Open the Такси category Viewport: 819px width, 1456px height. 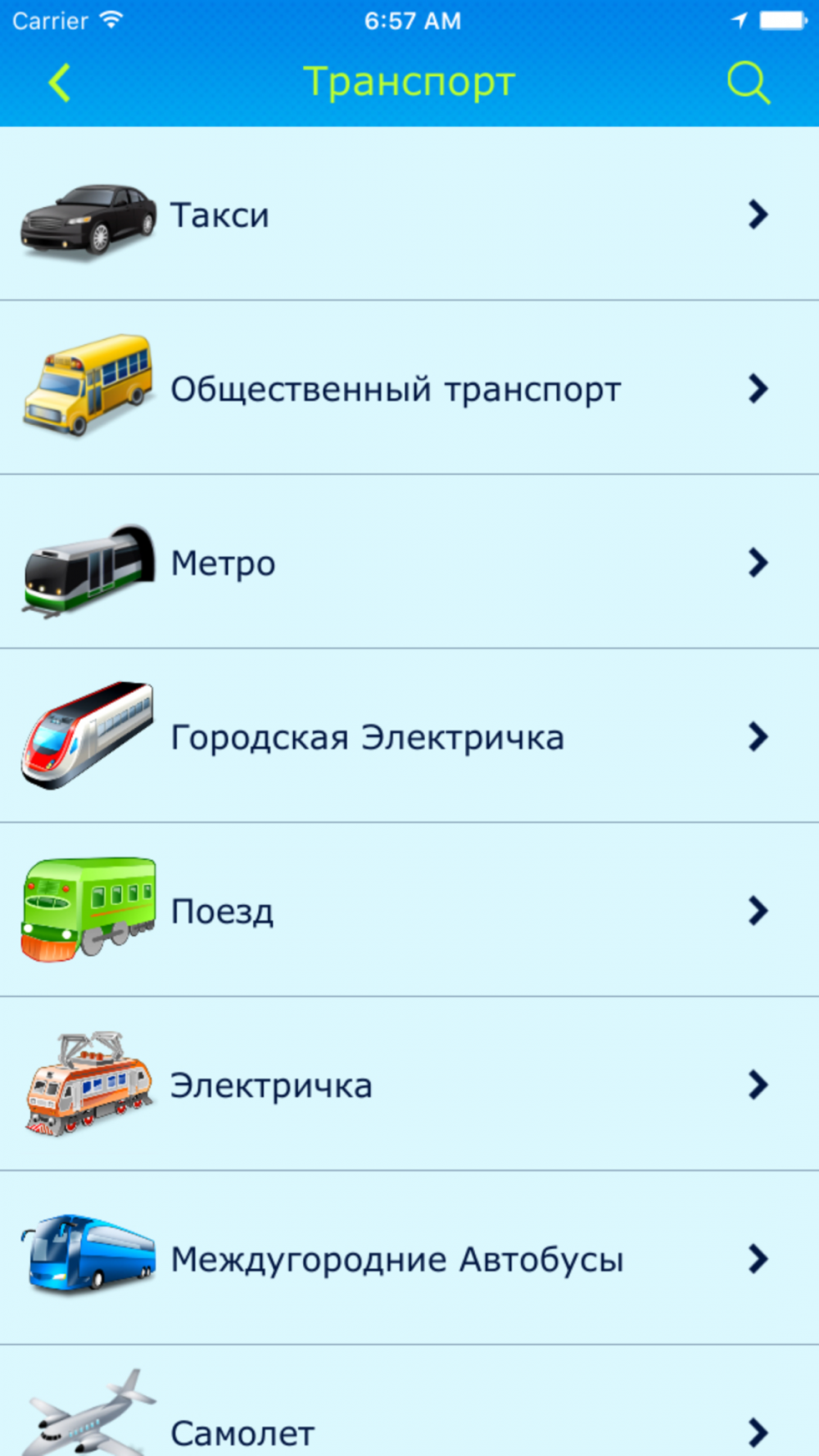click(409, 214)
